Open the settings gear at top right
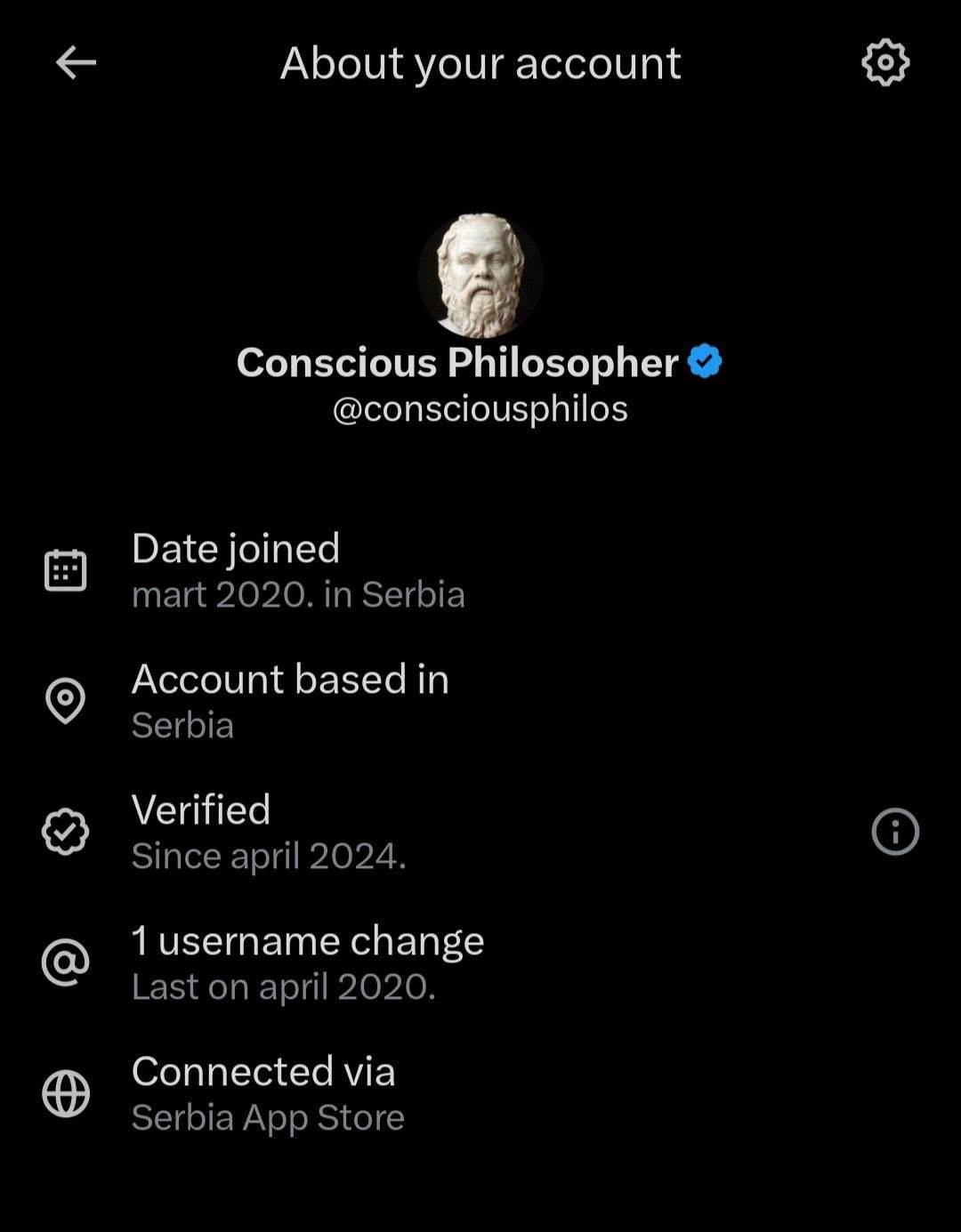The width and height of the screenshot is (961, 1232). click(884, 61)
